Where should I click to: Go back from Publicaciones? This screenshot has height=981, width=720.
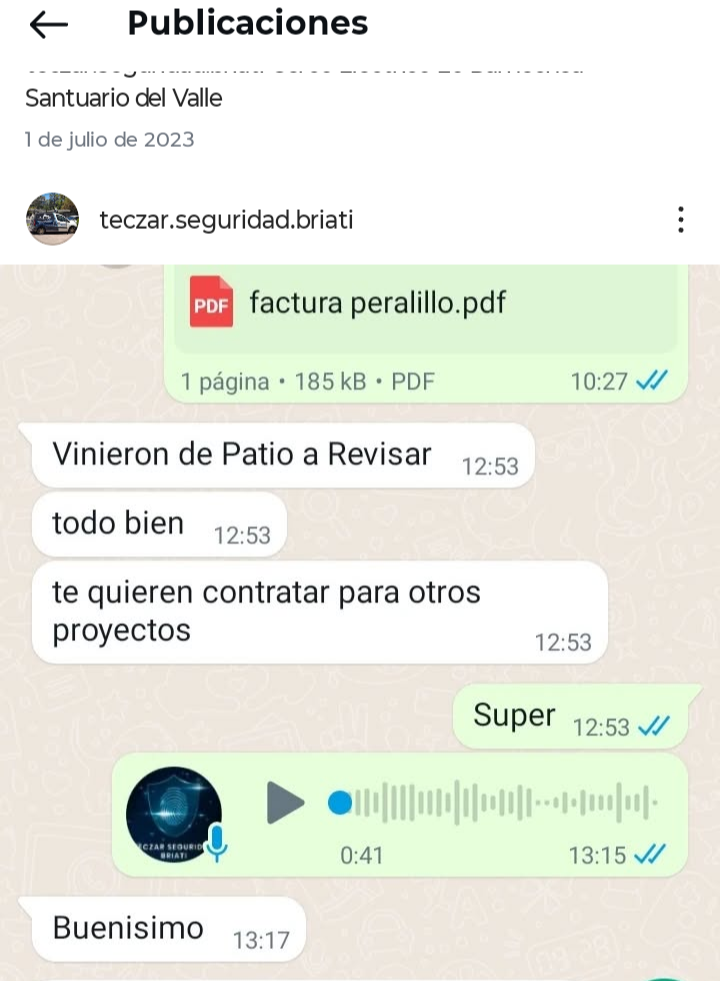(x=49, y=25)
